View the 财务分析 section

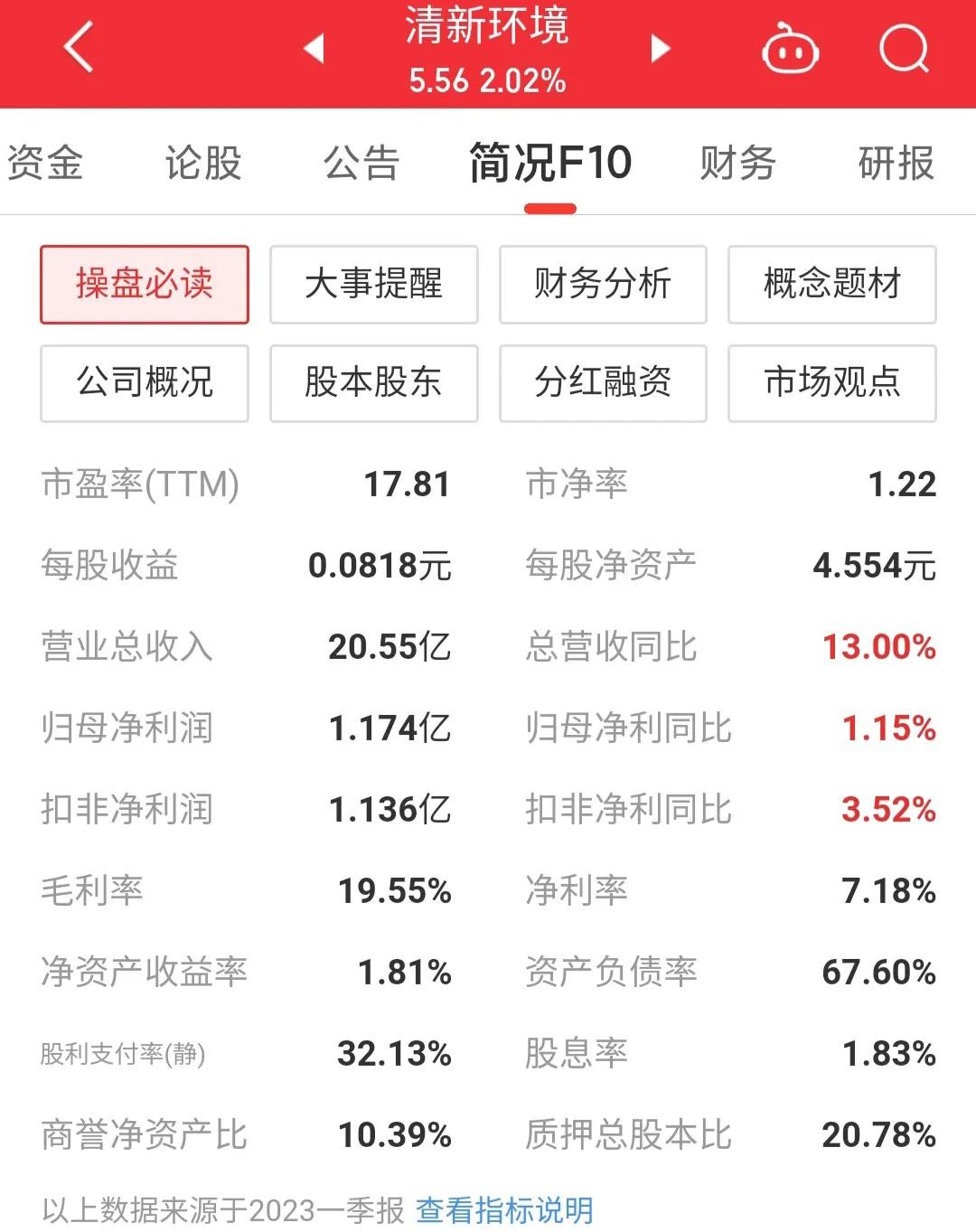point(603,284)
